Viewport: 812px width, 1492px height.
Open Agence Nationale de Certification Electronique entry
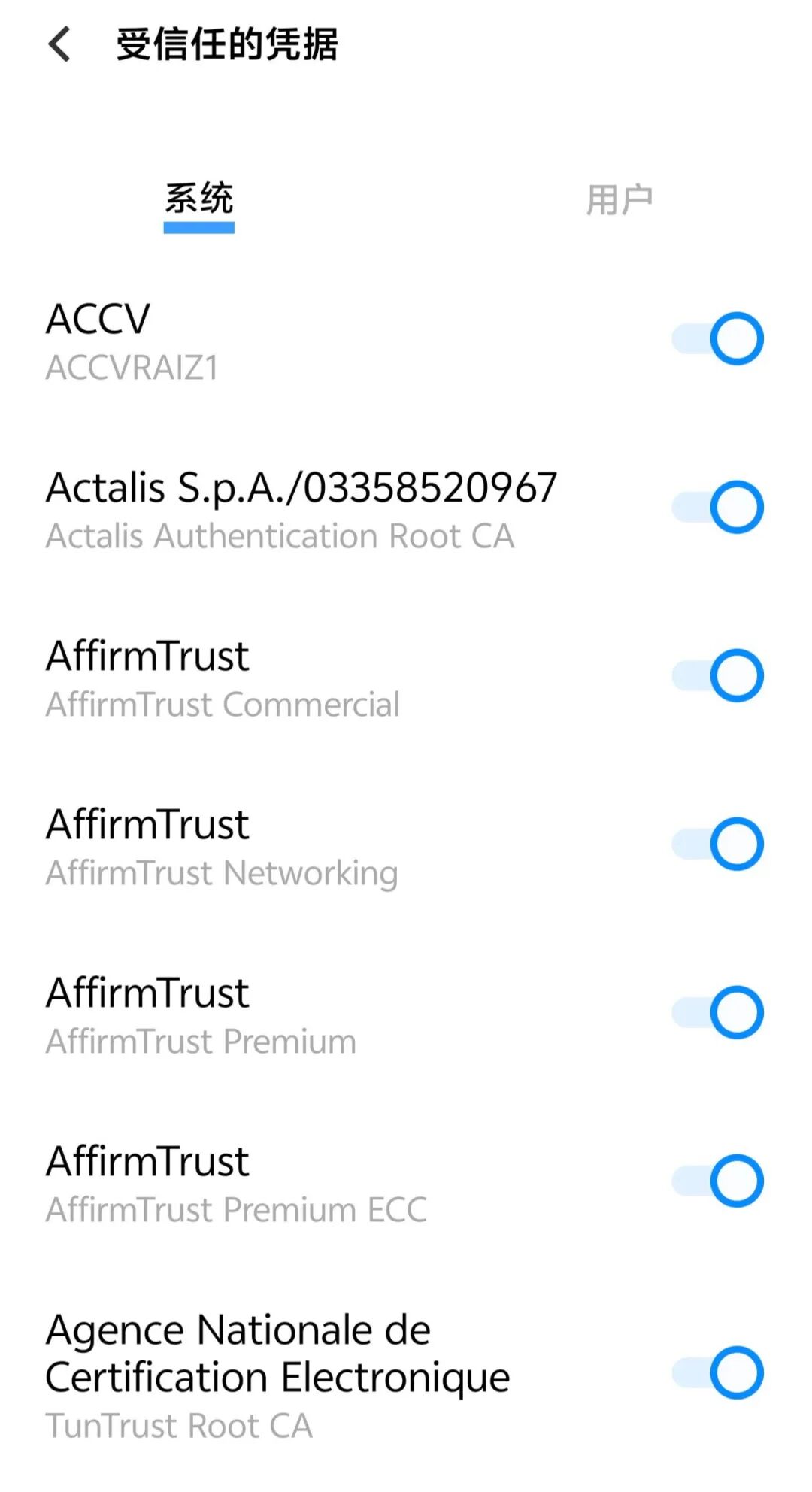301,1375
